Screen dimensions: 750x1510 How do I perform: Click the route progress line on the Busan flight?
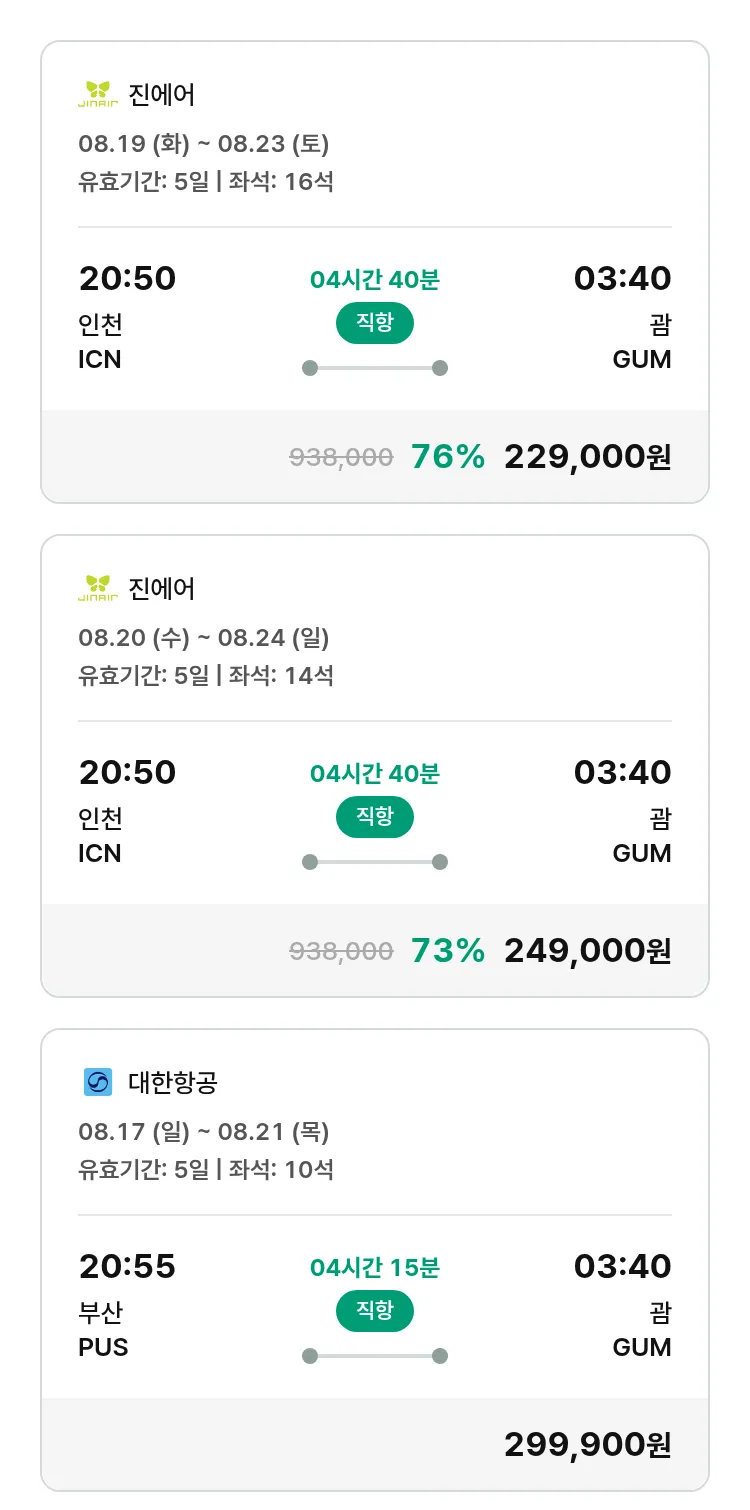(374, 1356)
